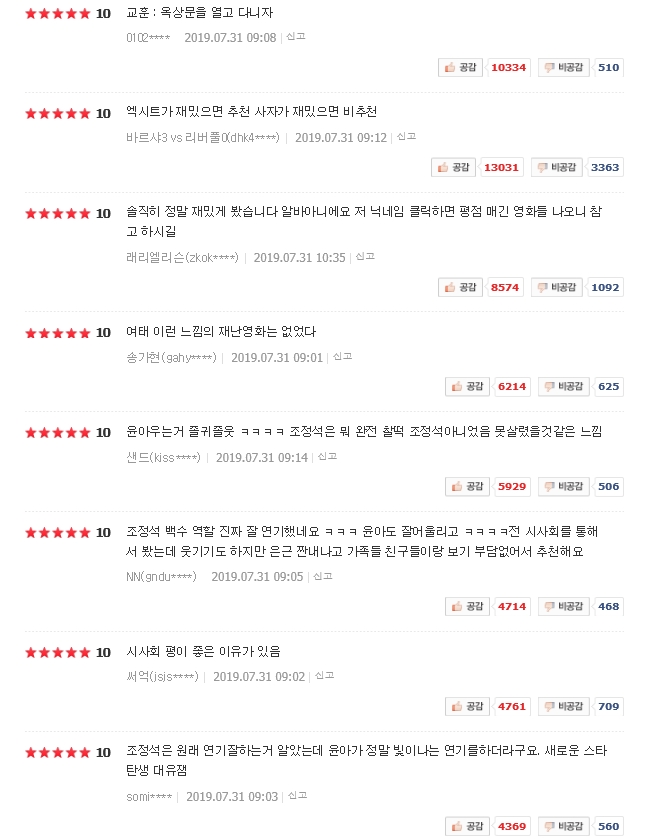Tap 비공감 on NN(gndu****)'s review
This screenshot has width=656, height=840.
563,606
